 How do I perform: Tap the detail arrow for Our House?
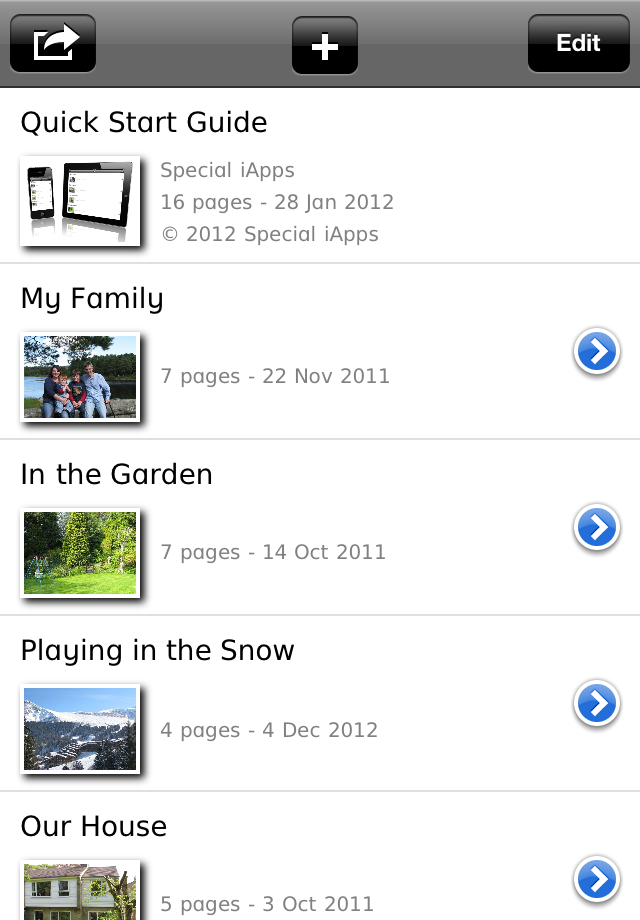[x=597, y=880]
